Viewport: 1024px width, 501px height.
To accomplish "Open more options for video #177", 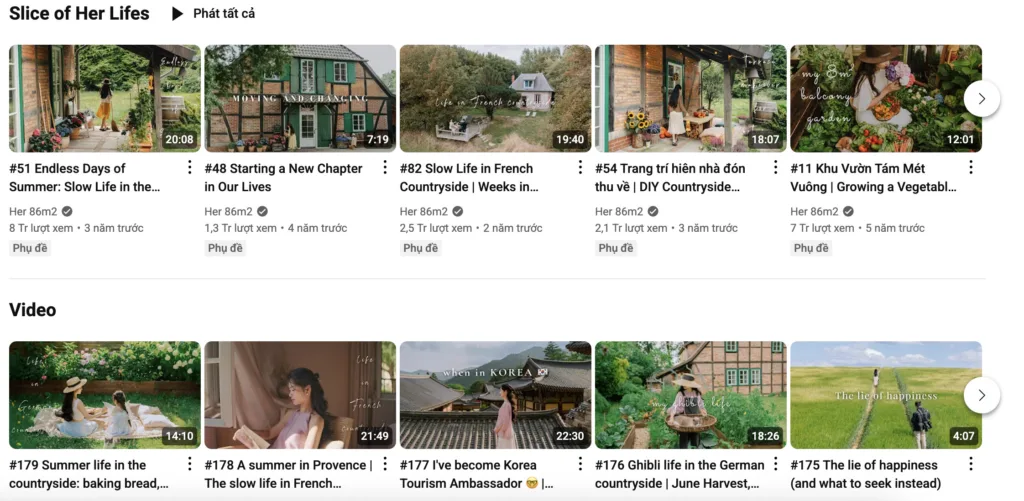I will 580,465.
